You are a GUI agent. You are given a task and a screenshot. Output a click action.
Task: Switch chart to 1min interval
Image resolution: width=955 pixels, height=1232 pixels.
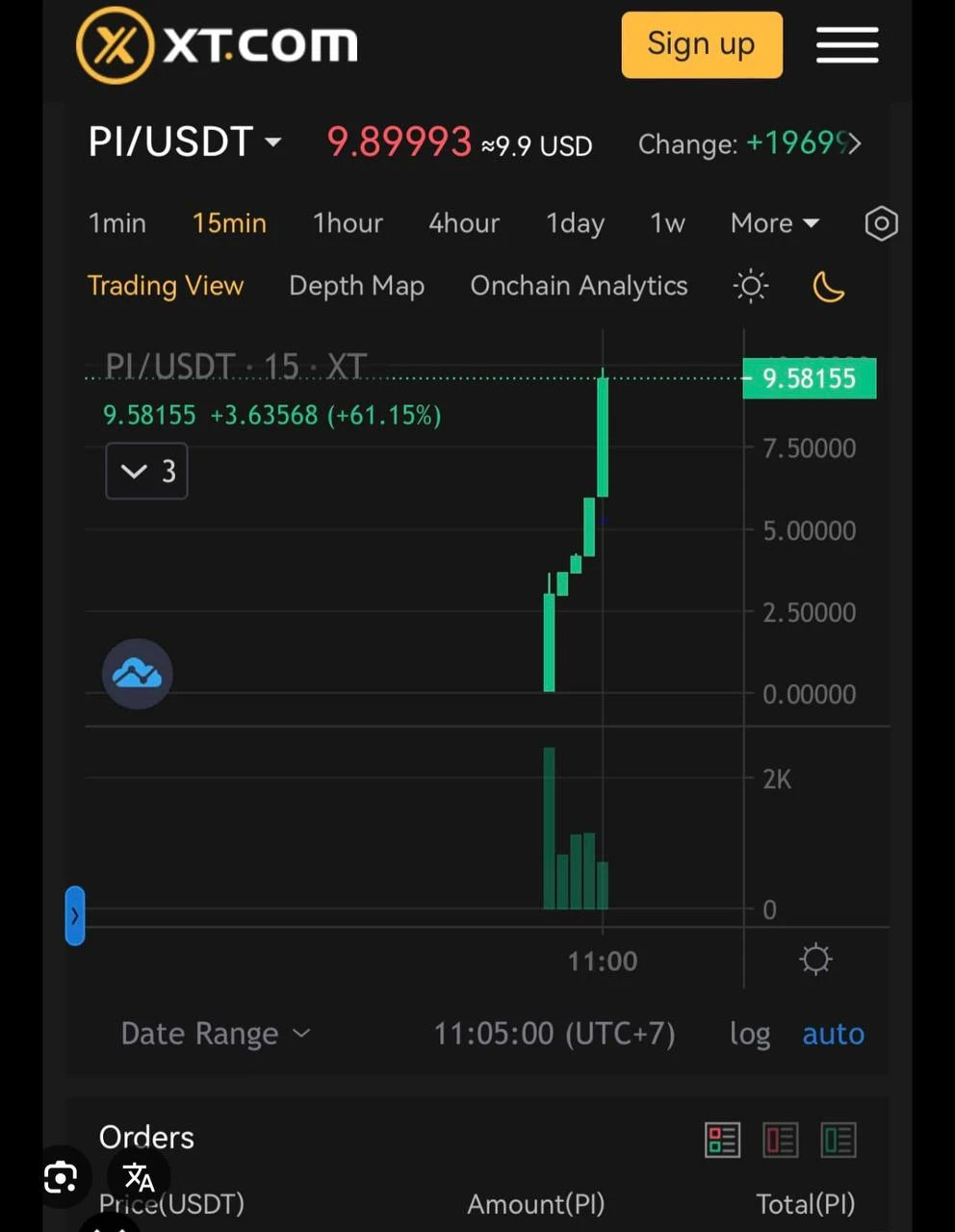click(x=117, y=223)
